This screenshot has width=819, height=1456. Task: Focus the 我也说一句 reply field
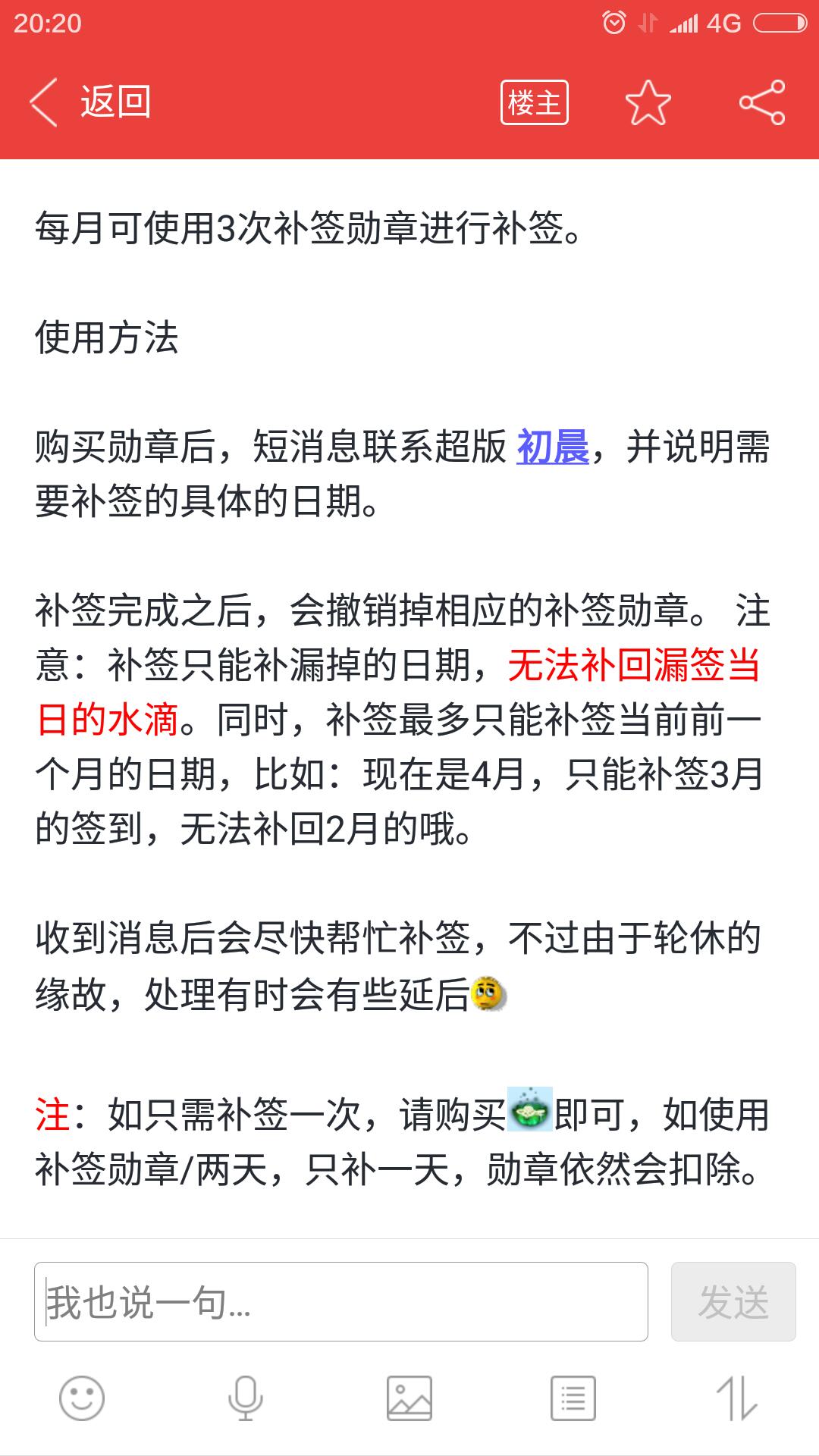pyautogui.click(x=341, y=1301)
